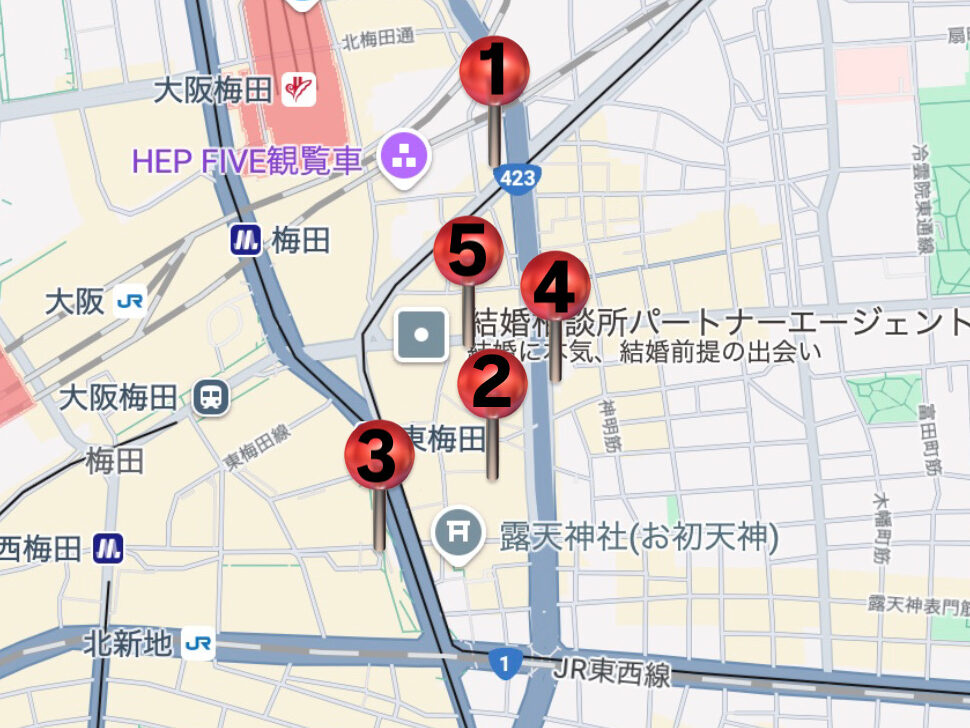The image size is (970, 728).
Task: Select map pin number 2
Action: pos(492,385)
